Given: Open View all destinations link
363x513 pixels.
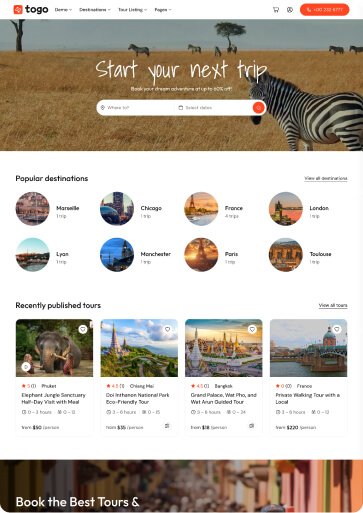Looking at the screenshot, I should (326, 178).
